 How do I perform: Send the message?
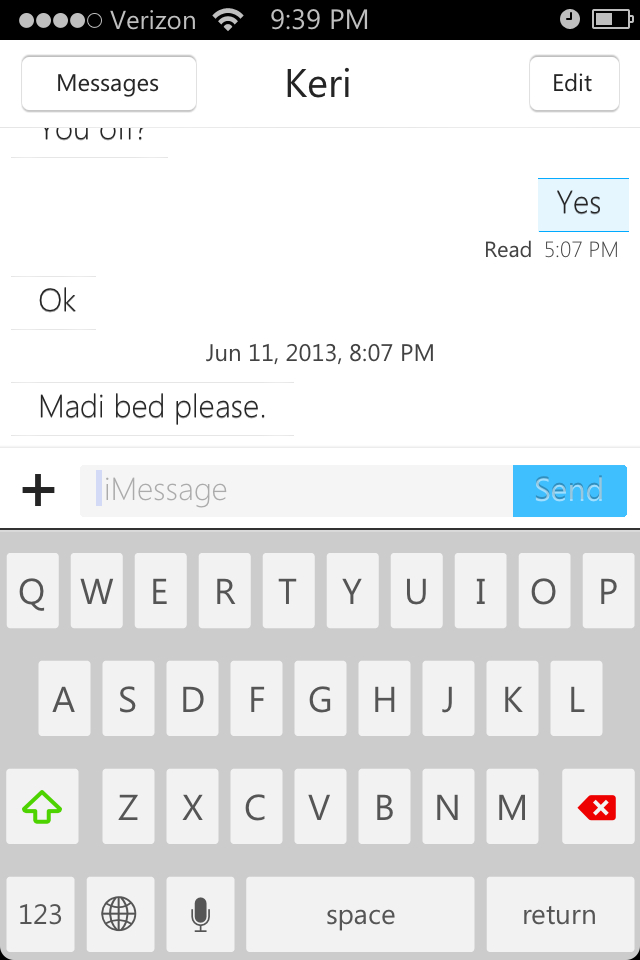569,490
